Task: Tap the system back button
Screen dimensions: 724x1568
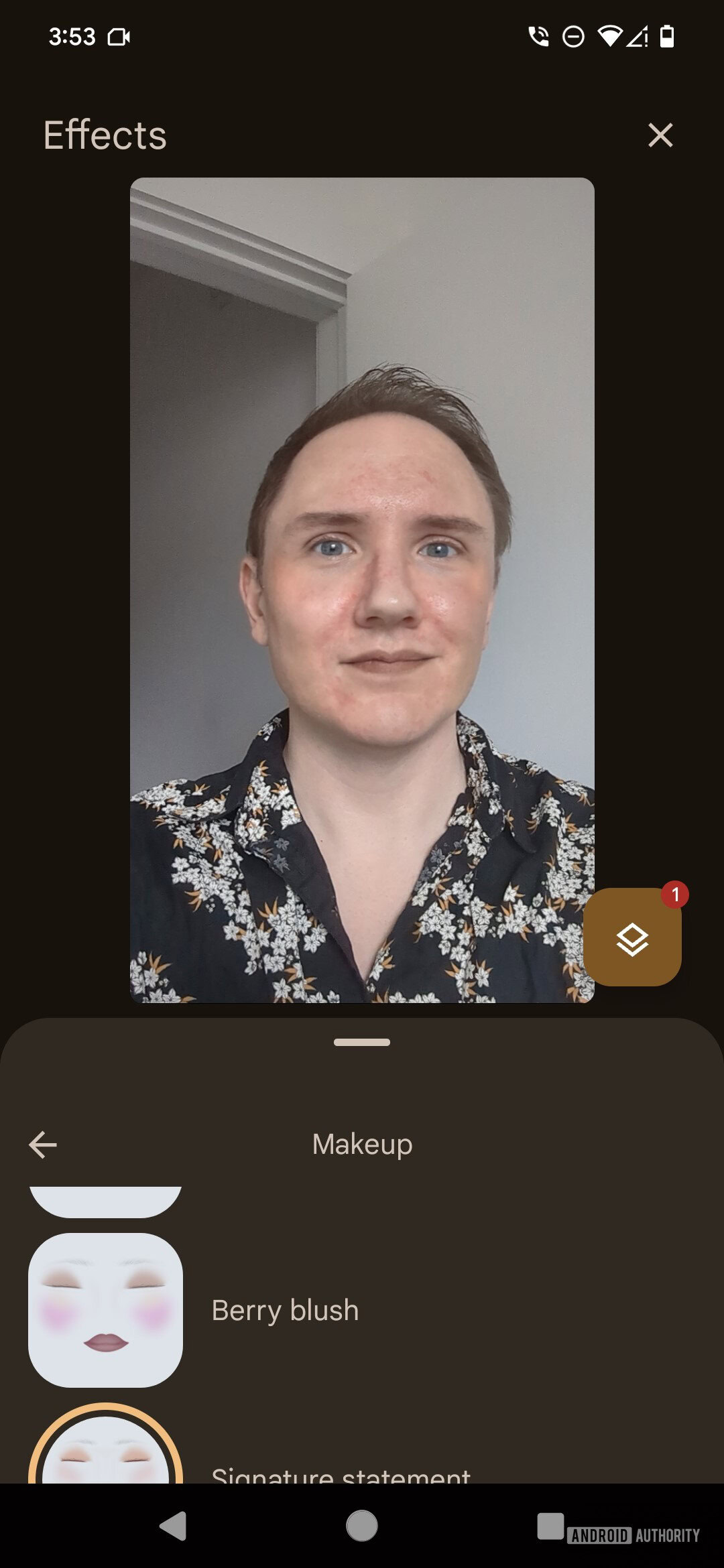Action: [173, 1526]
